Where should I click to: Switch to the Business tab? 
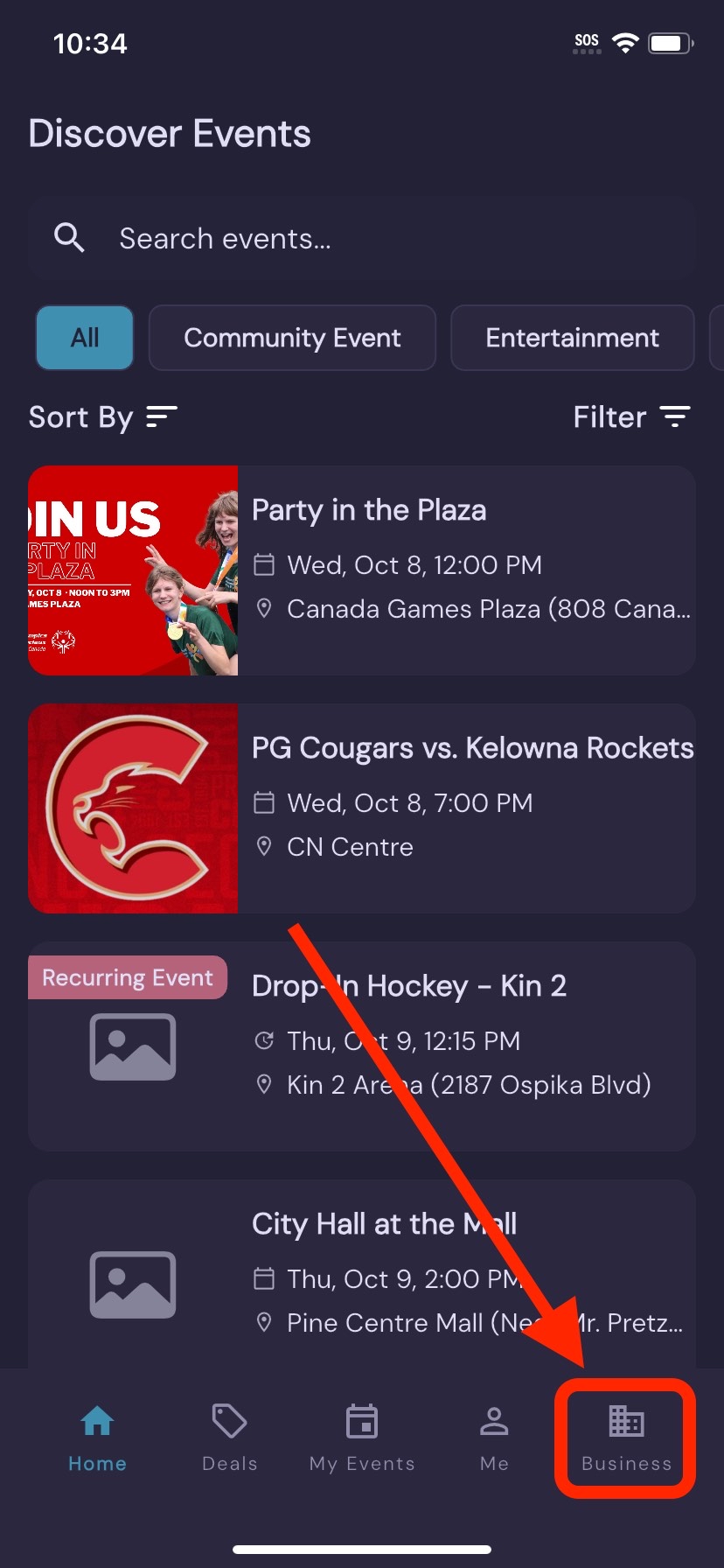626,1437
